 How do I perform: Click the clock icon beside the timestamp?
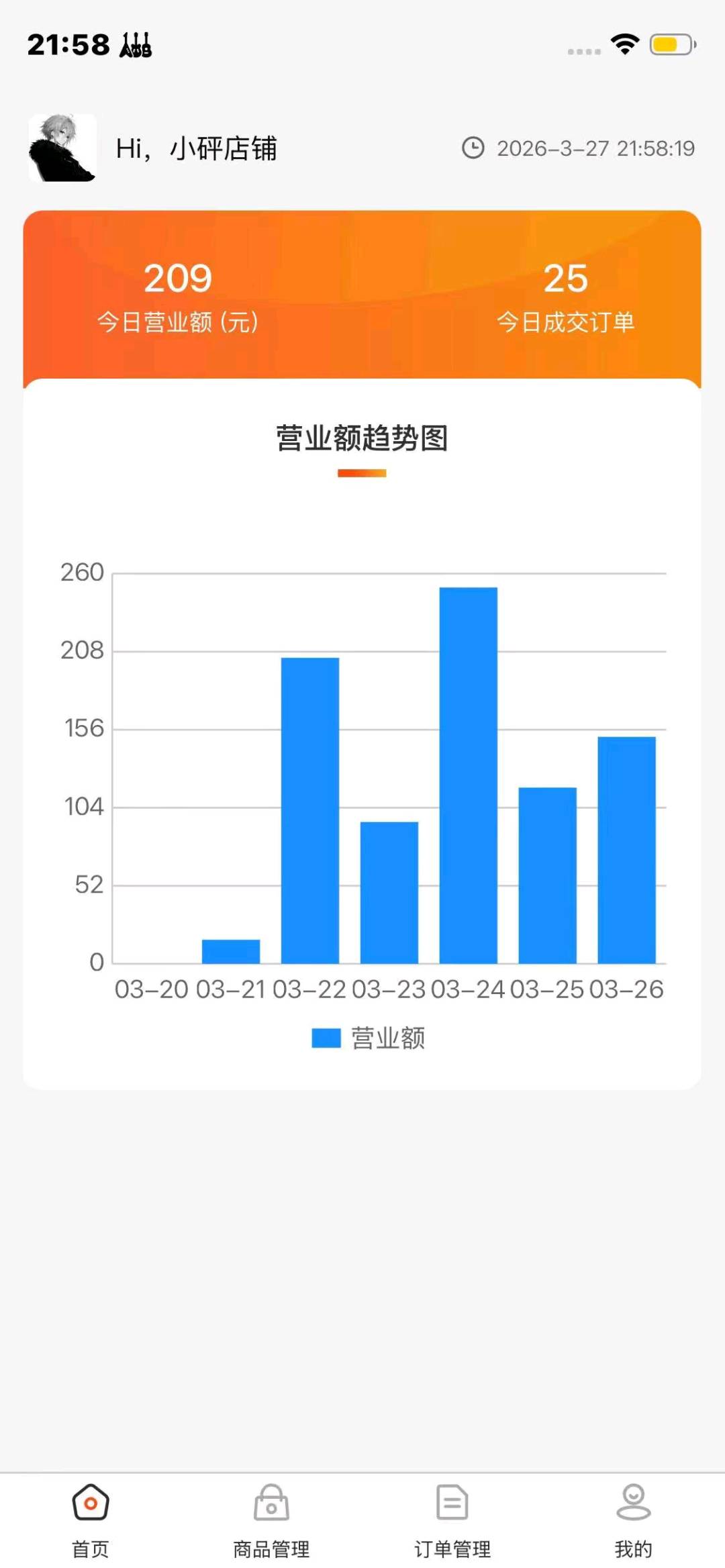473,149
